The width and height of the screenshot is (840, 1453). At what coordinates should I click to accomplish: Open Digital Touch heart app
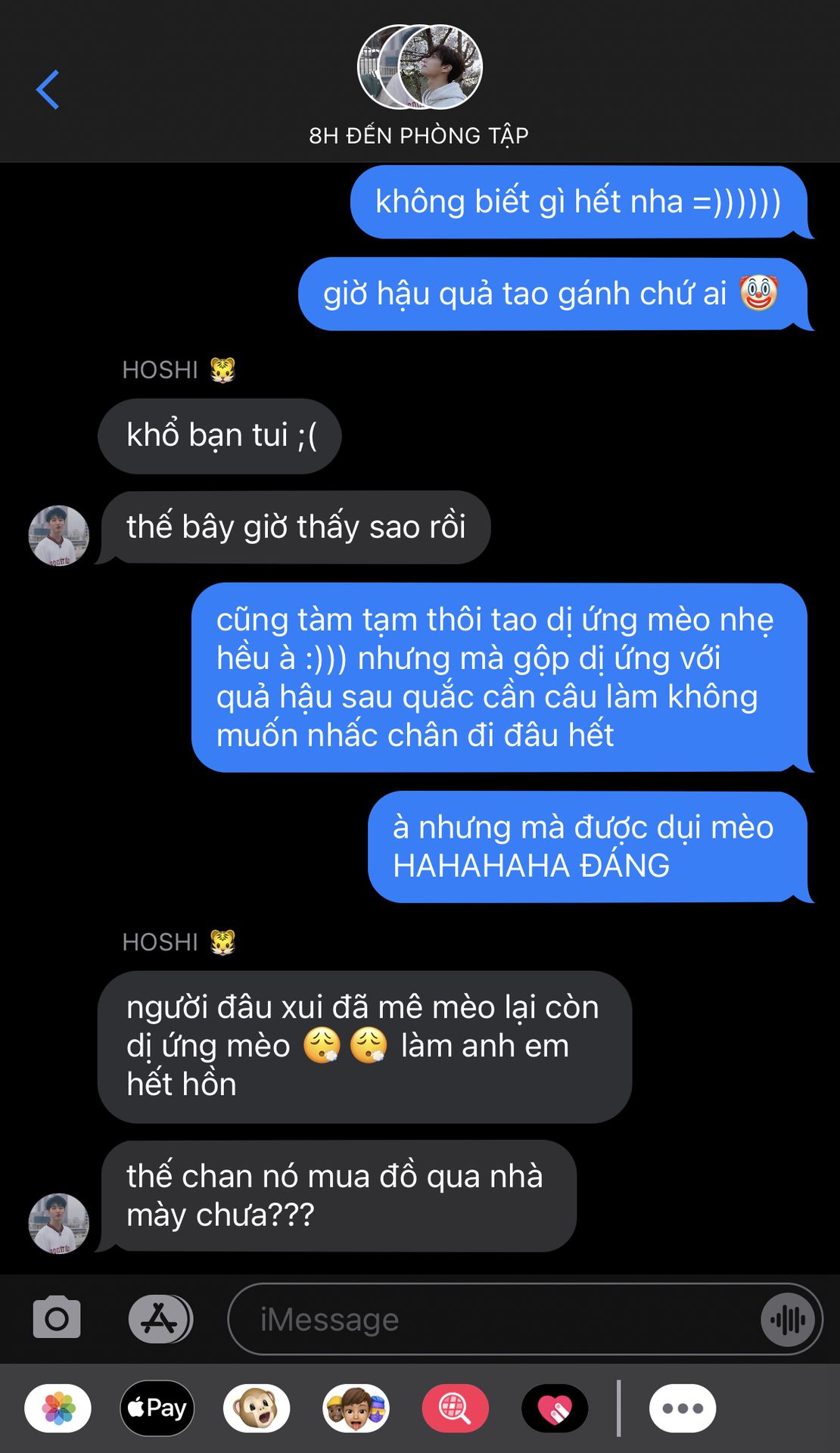click(x=555, y=1408)
